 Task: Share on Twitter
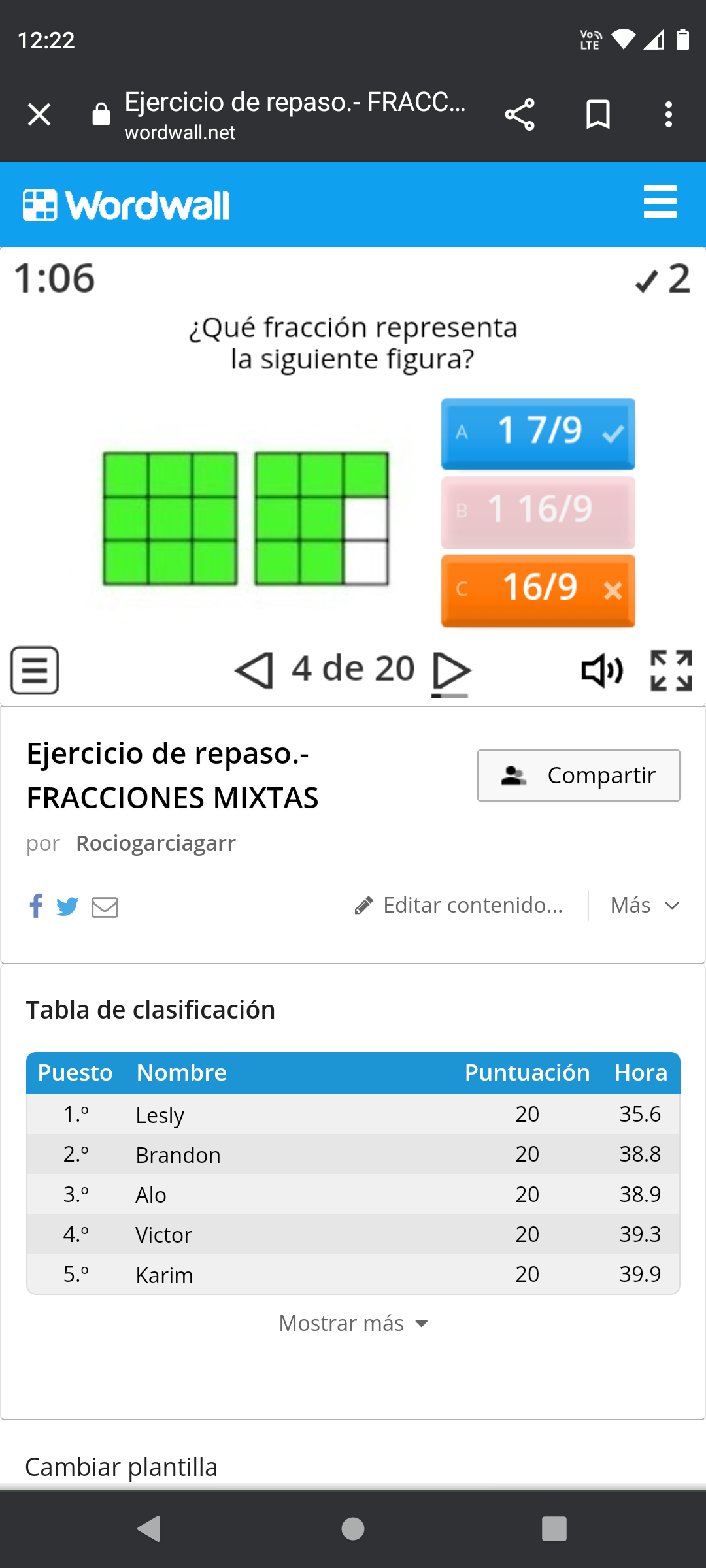click(x=67, y=906)
